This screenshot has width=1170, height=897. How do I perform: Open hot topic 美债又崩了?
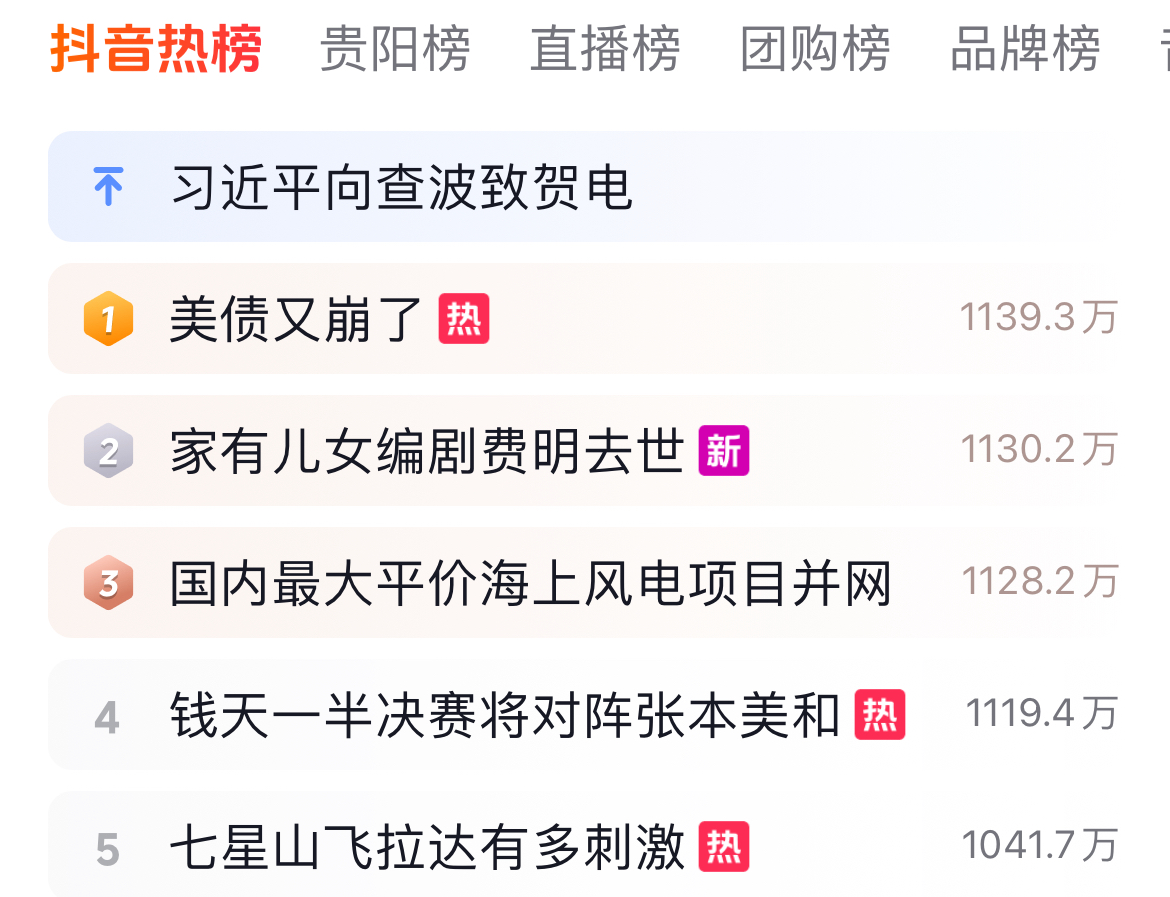(x=296, y=320)
